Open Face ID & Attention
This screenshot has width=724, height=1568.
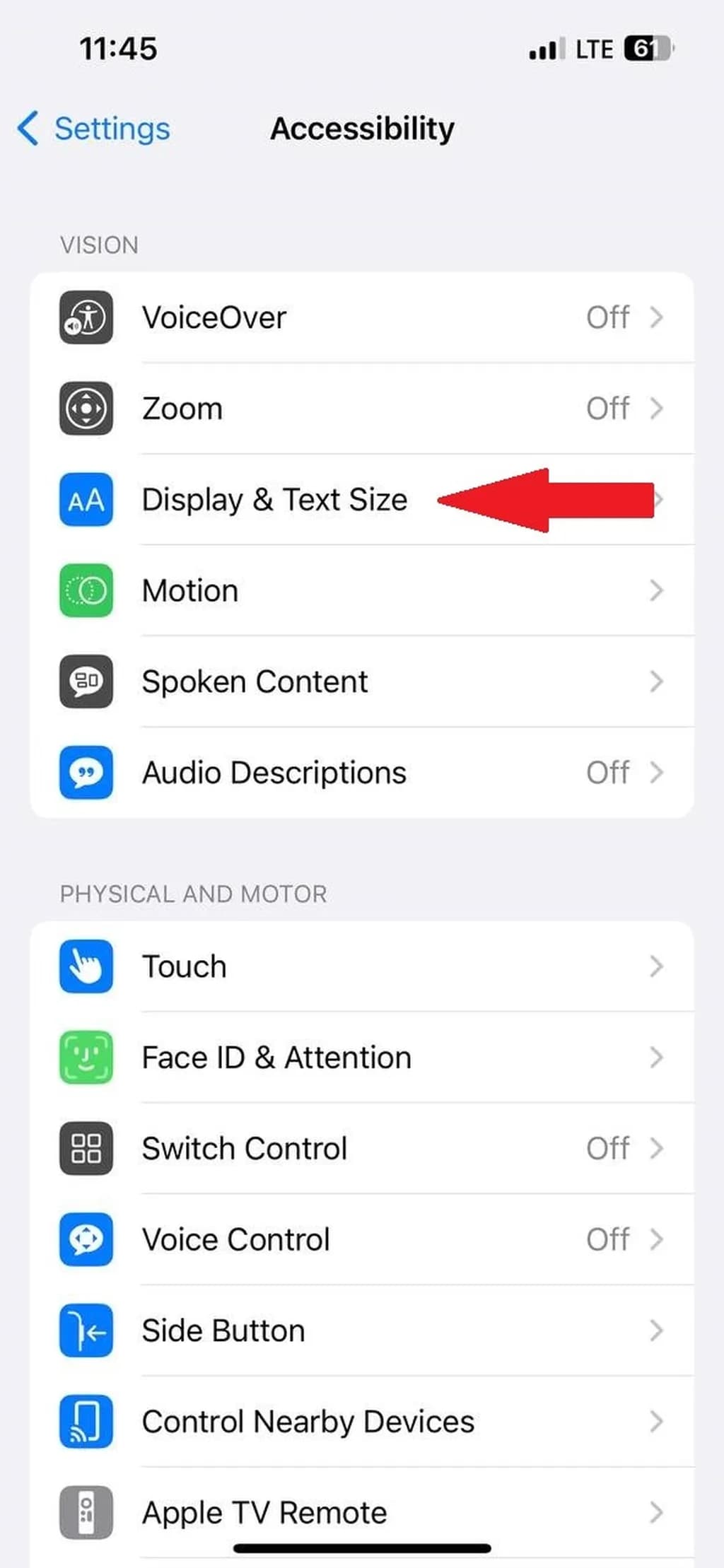pyautogui.click(x=361, y=1058)
